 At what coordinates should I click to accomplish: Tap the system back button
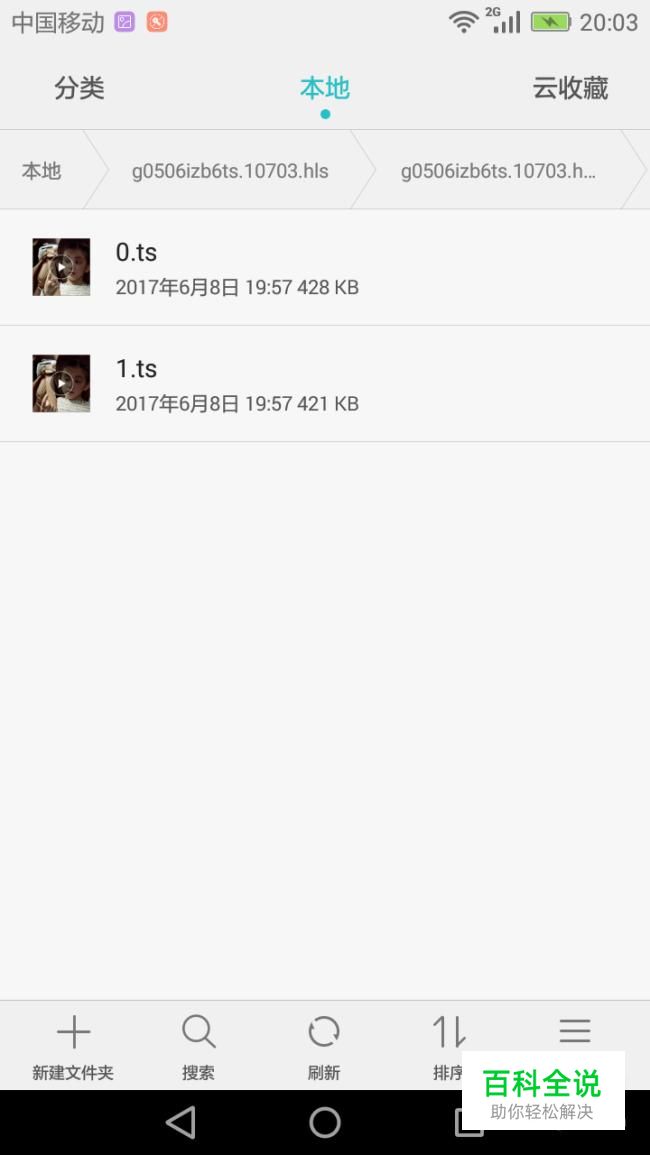click(x=181, y=1123)
